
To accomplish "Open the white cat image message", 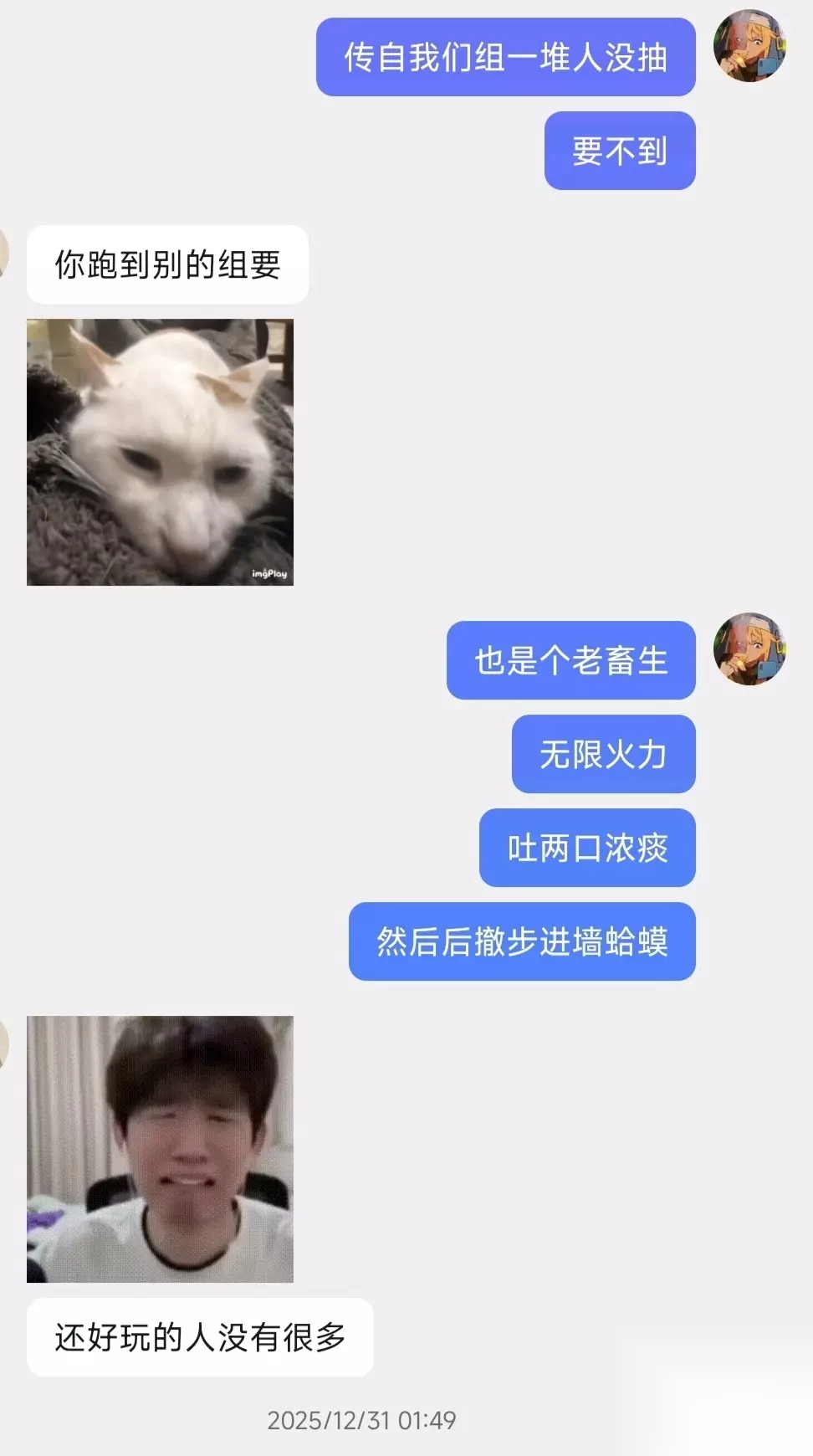I will click(160, 452).
